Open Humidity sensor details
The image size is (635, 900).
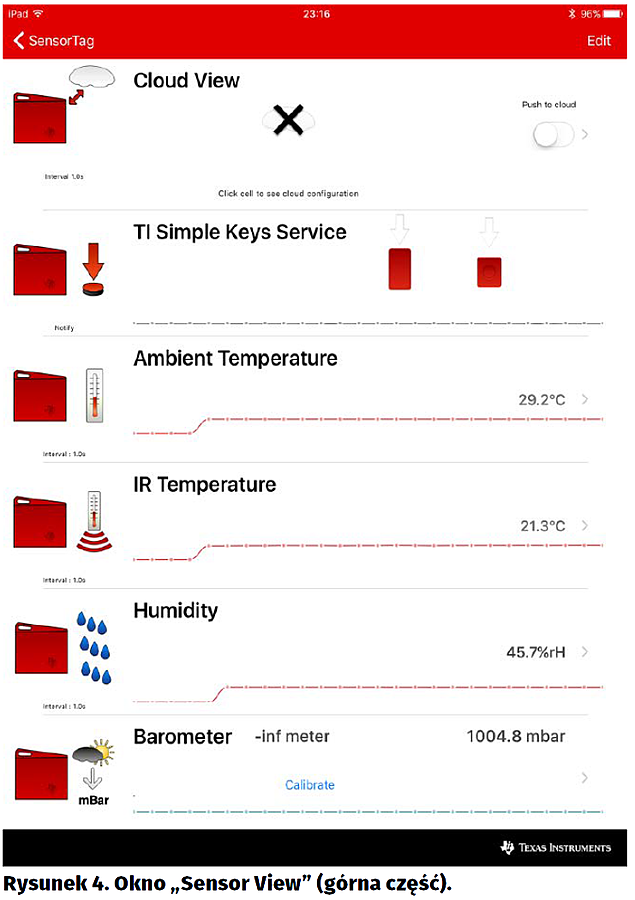pyautogui.click(x=584, y=652)
